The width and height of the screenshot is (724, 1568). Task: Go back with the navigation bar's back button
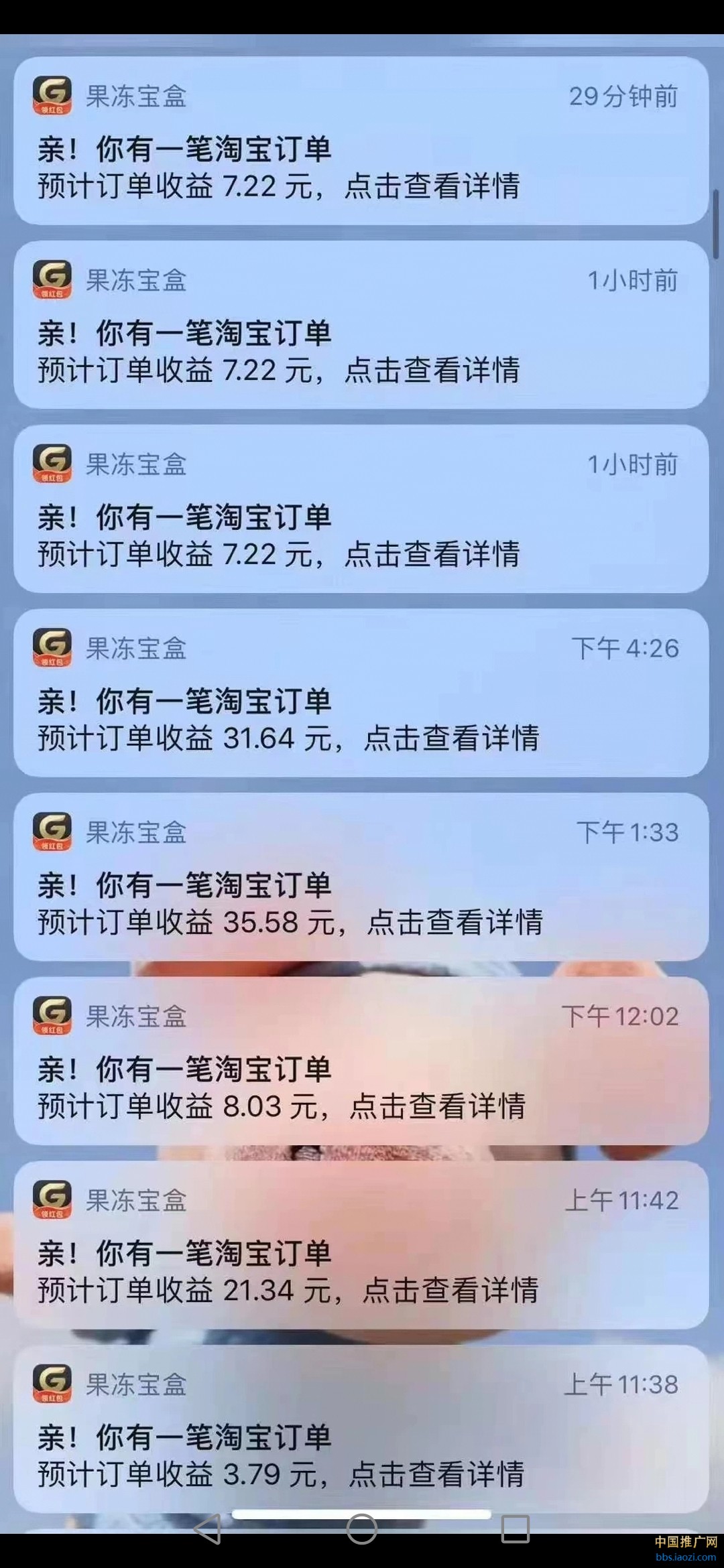[x=207, y=1528]
